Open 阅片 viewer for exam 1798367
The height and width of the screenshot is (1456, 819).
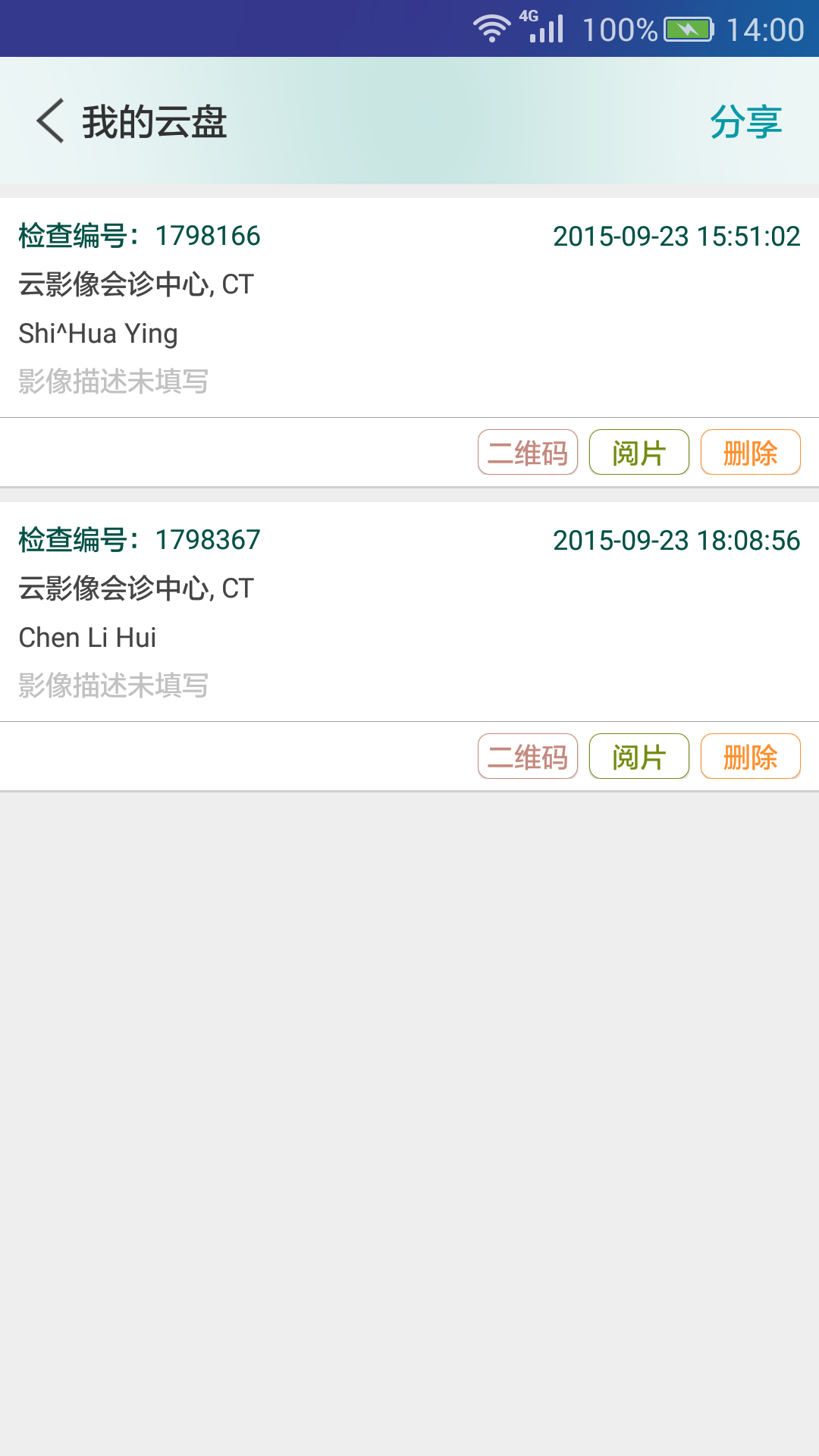[639, 757]
